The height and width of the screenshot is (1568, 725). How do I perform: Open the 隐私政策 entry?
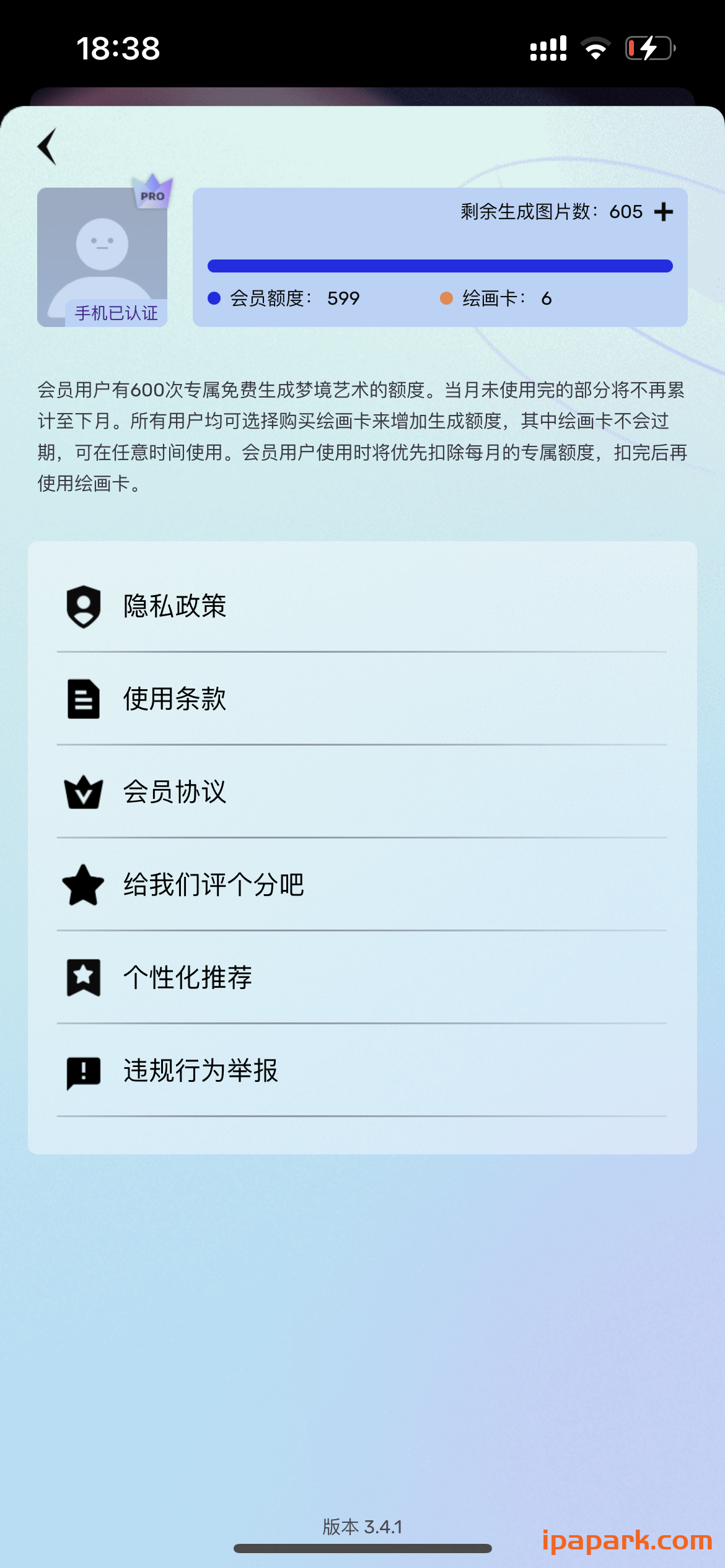coord(174,606)
